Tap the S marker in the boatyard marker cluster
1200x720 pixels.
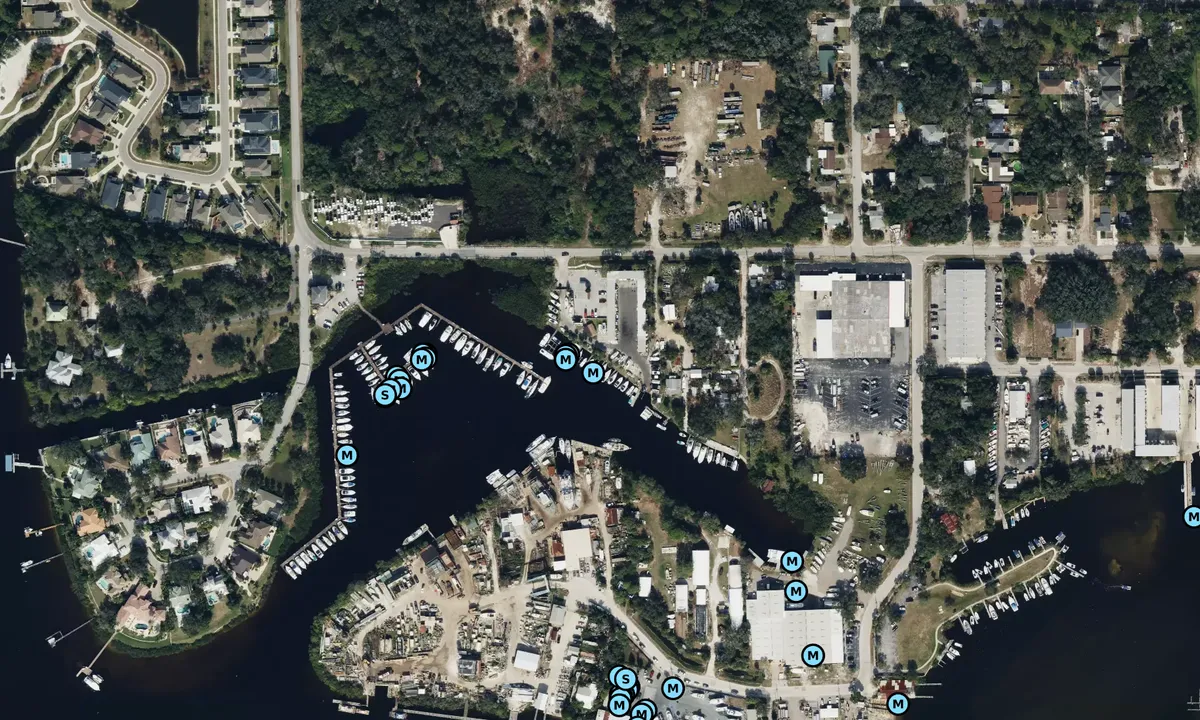tap(627, 680)
